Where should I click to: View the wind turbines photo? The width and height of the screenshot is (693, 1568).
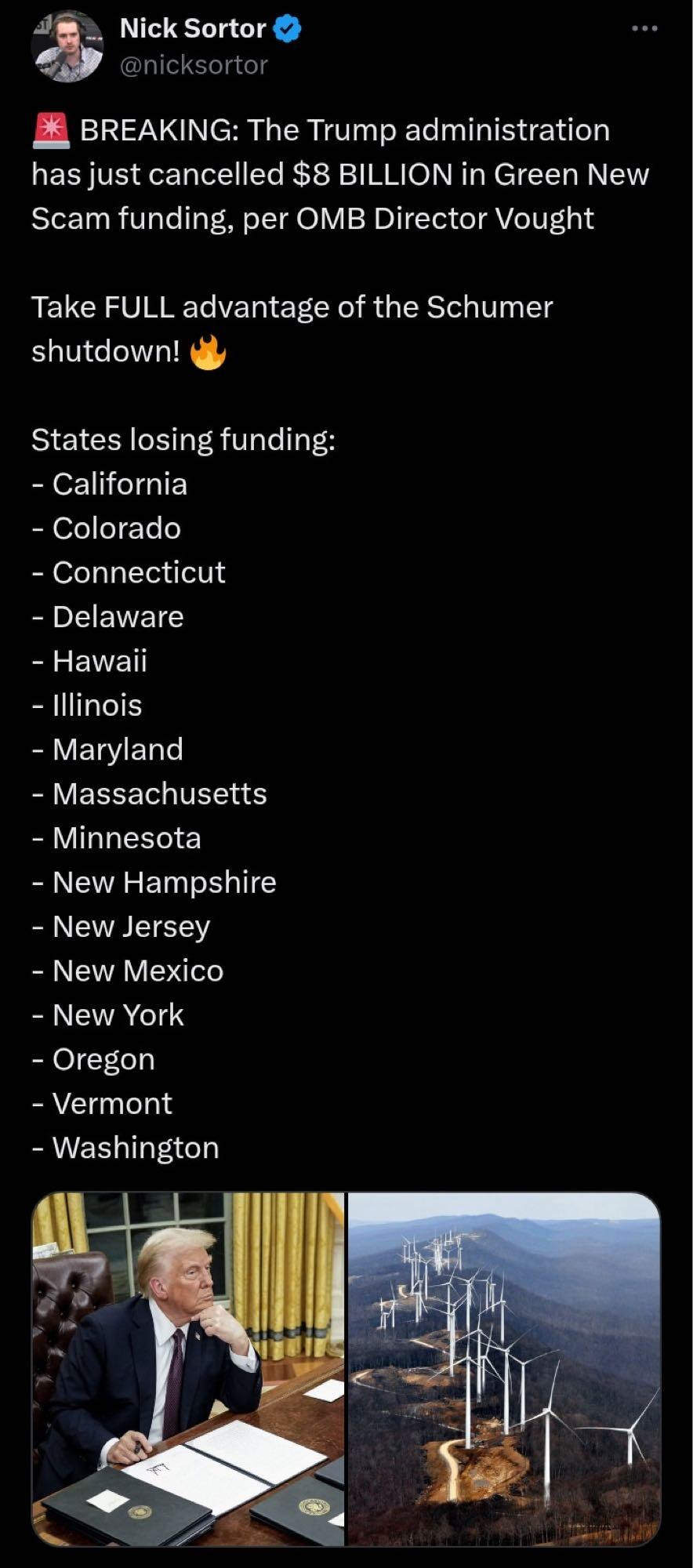(x=503, y=1368)
